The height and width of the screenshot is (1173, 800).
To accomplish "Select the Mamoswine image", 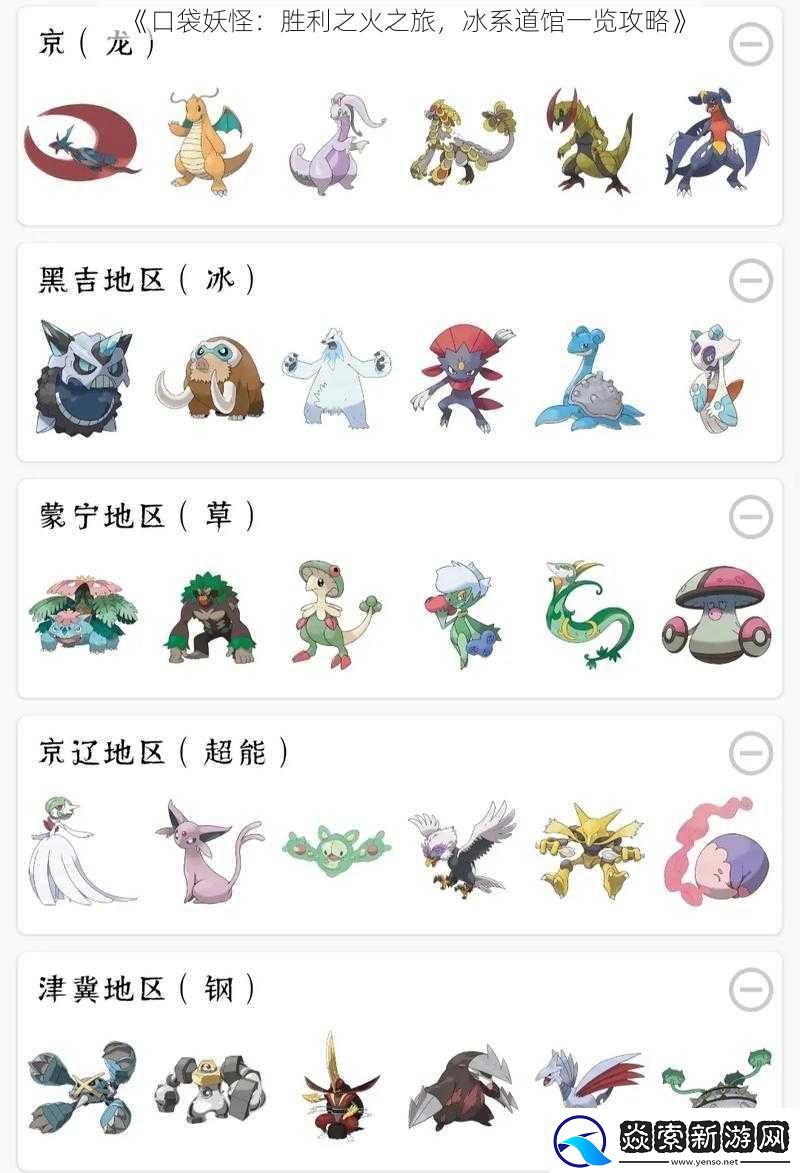I will point(212,380).
